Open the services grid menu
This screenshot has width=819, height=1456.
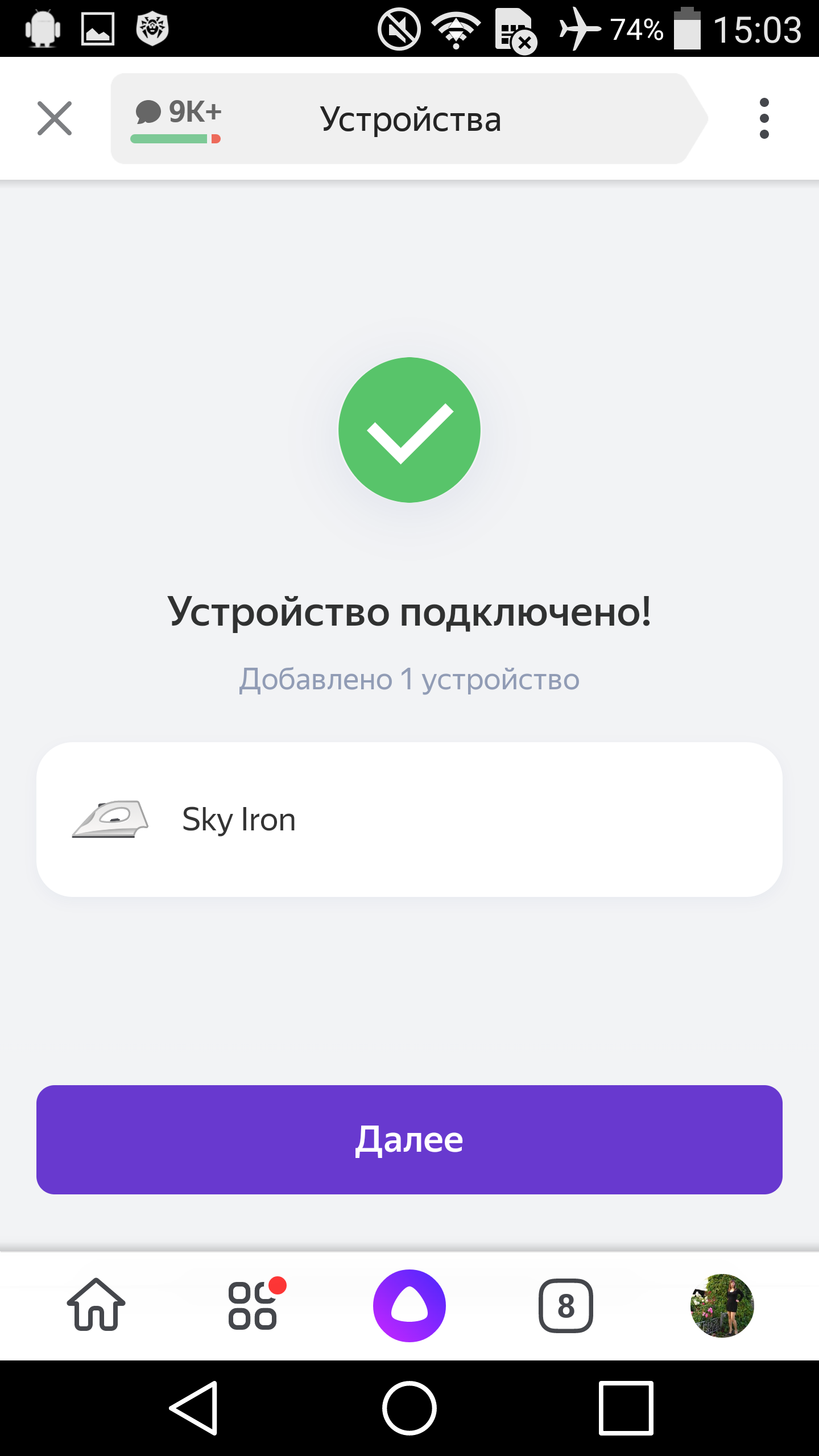tap(253, 1305)
